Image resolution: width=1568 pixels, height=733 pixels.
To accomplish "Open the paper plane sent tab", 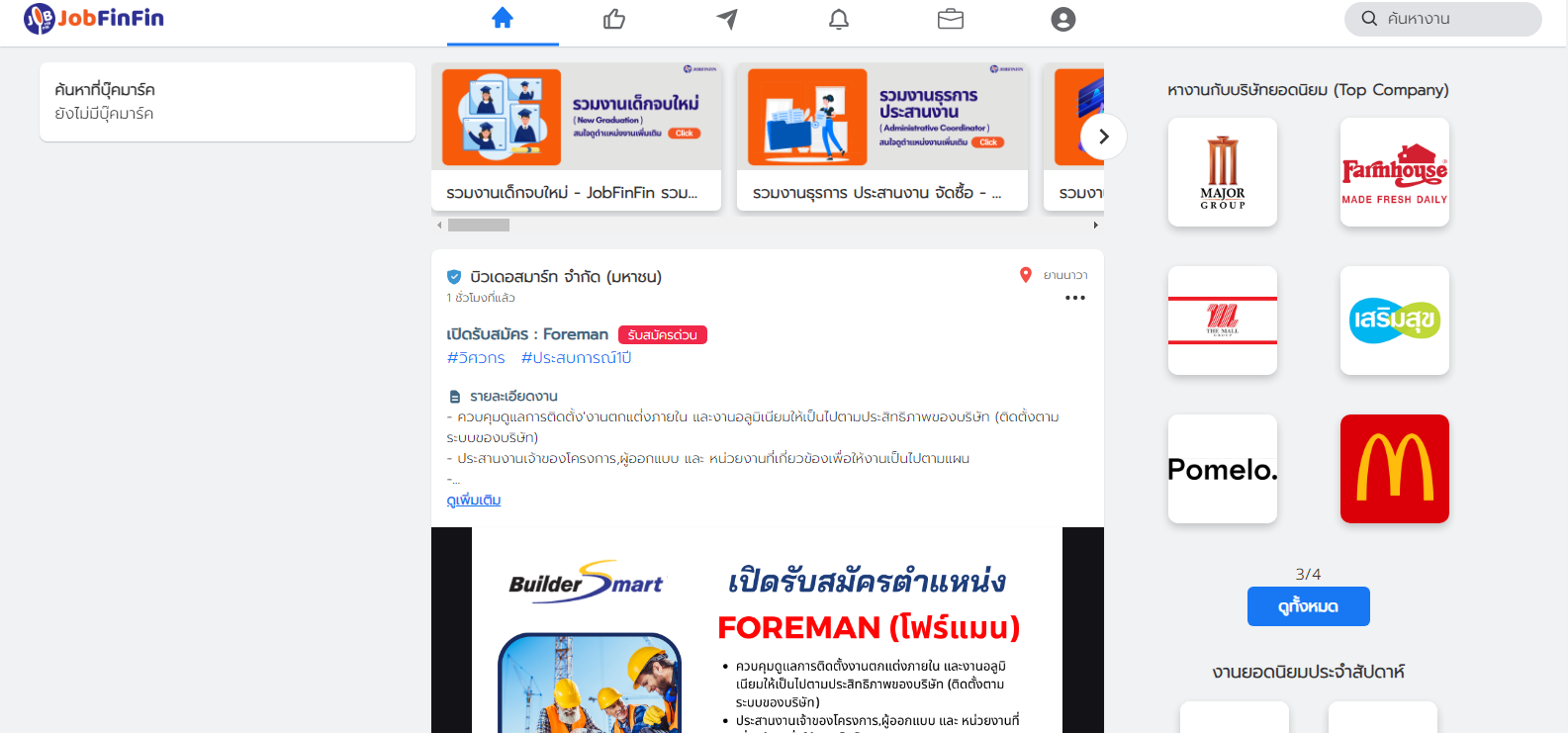I will [x=727, y=20].
